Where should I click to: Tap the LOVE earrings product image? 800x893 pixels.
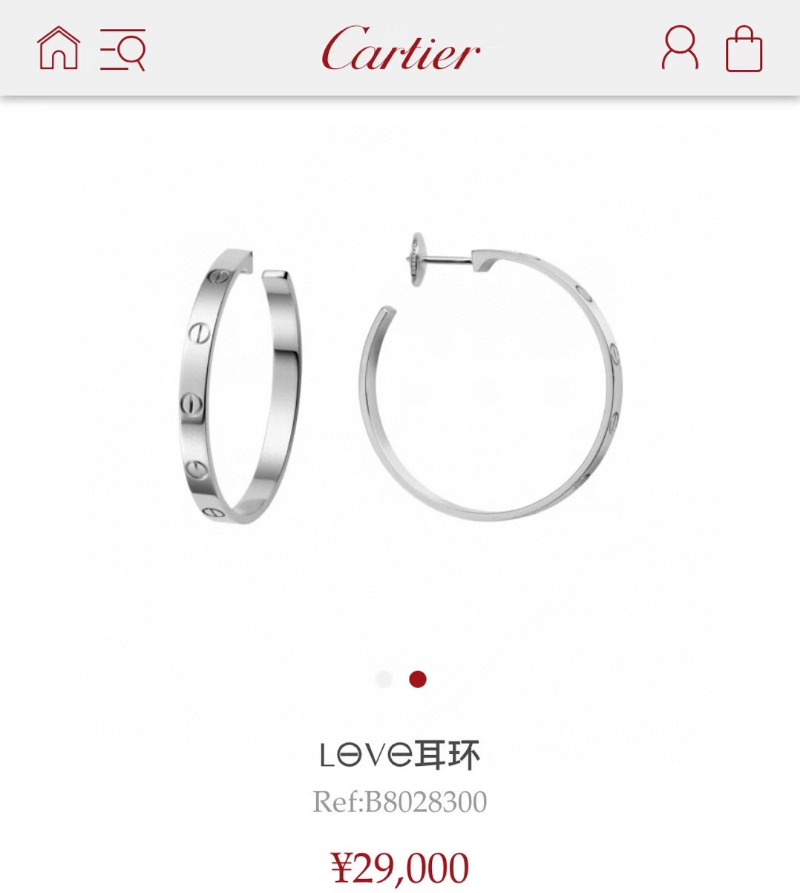tap(400, 380)
